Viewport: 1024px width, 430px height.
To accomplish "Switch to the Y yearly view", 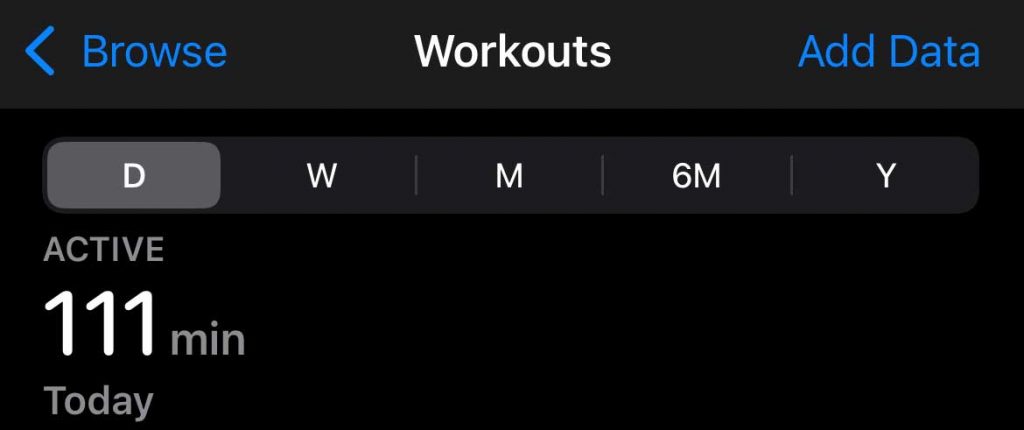I will point(885,176).
